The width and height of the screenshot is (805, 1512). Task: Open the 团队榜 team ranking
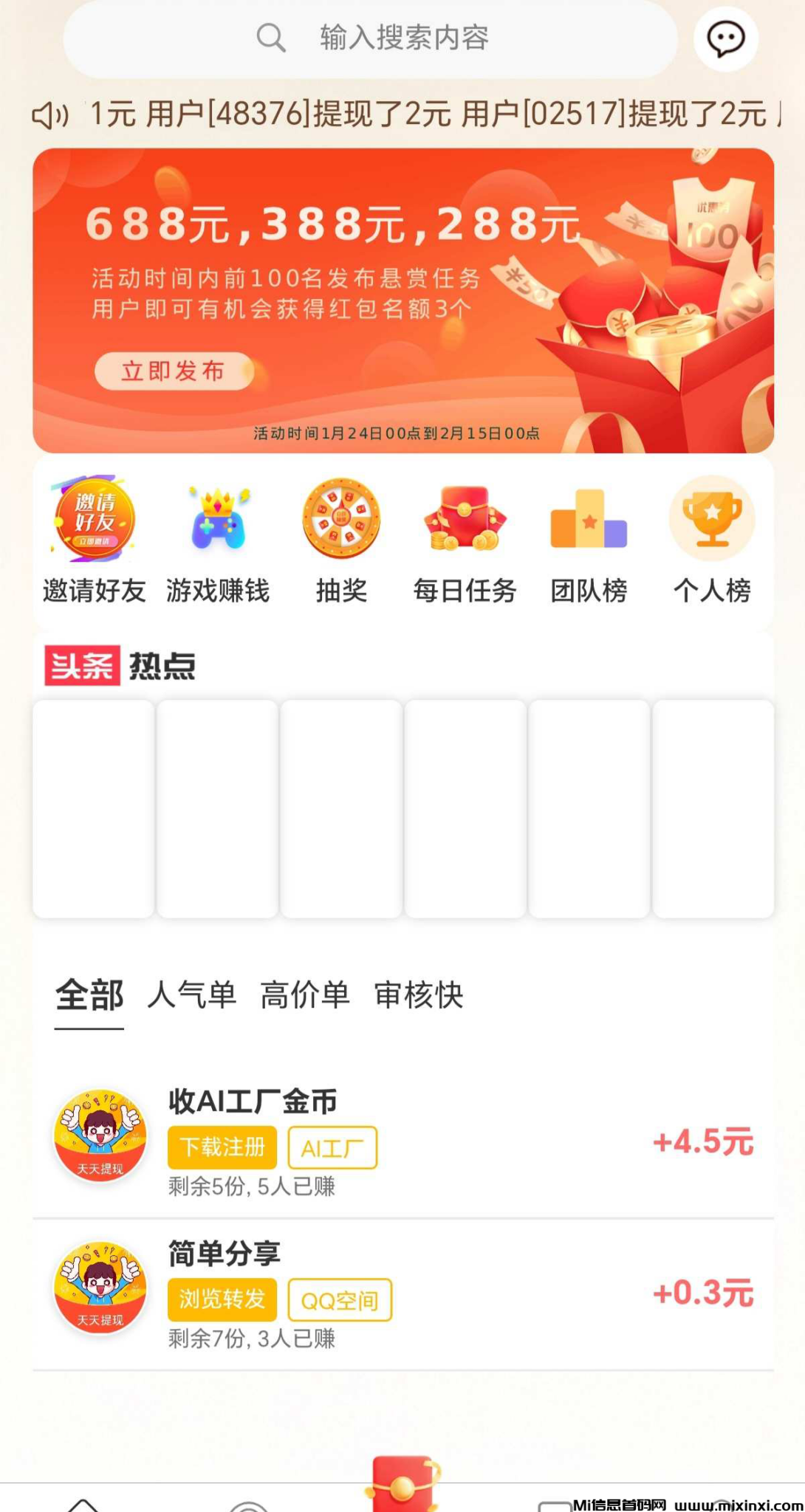coord(589,540)
